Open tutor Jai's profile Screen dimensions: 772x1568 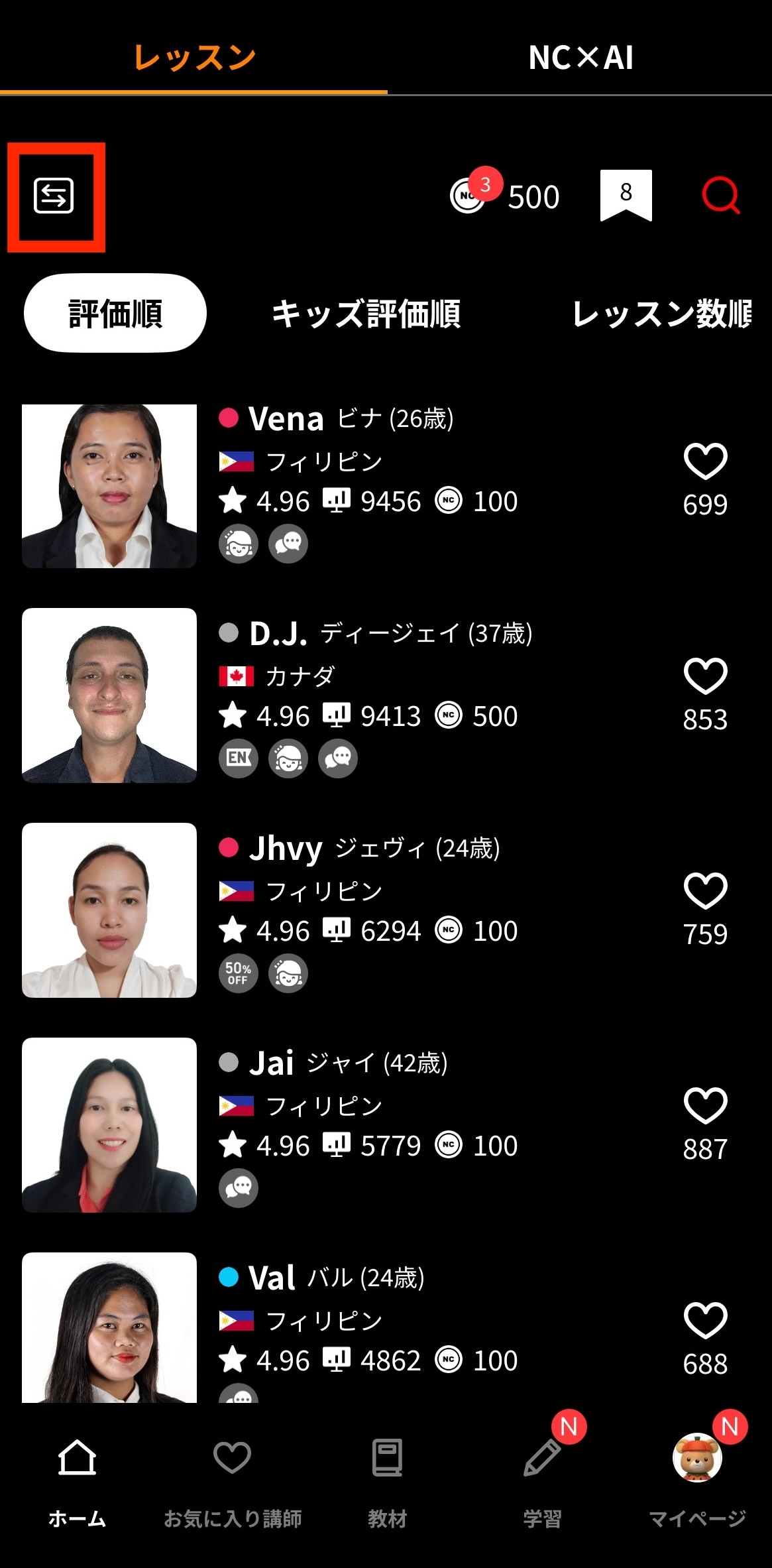(x=109, y=1125)
